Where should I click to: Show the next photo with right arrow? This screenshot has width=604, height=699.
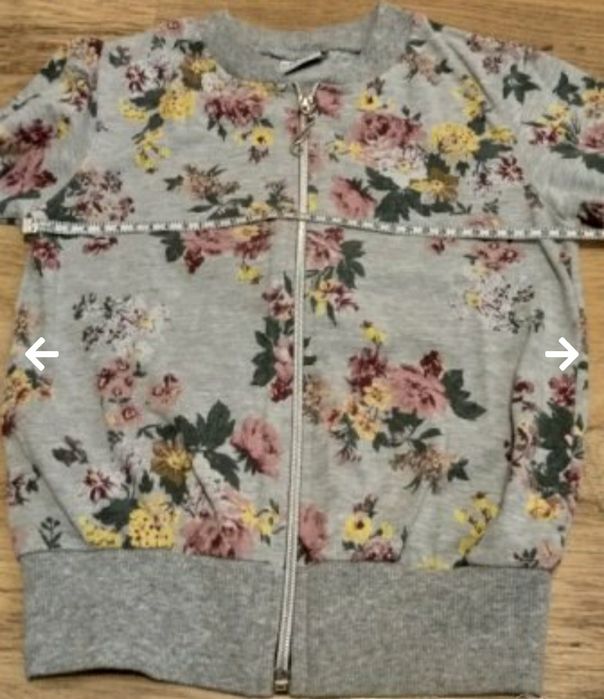(562, 354)
